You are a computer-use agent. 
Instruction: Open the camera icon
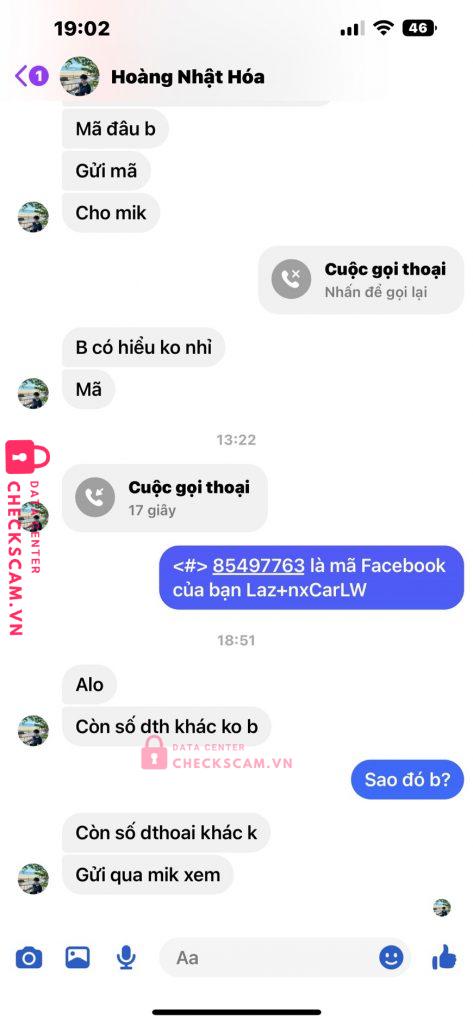click(x=29, y=958)
